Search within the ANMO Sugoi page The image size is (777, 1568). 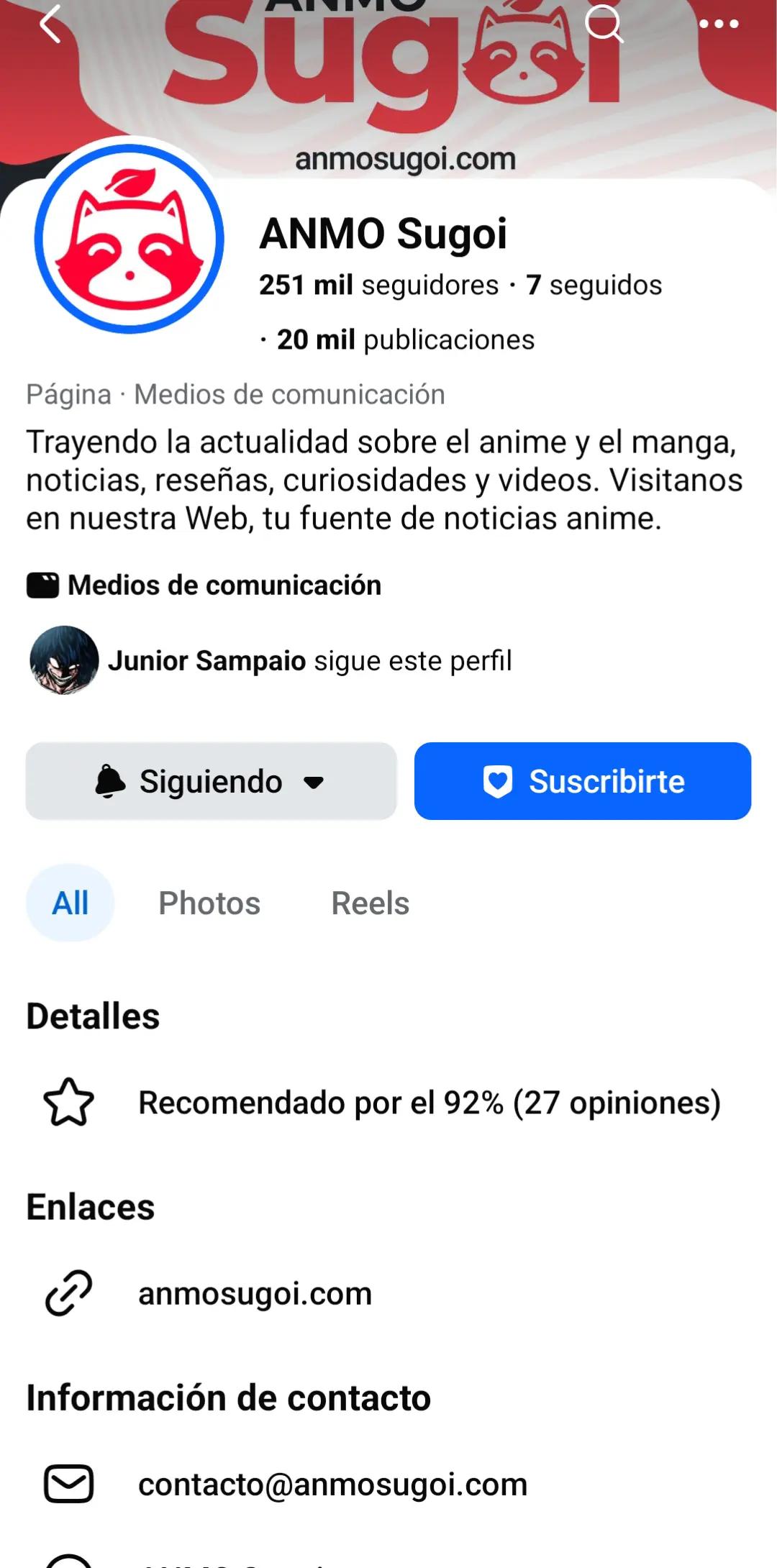[x=603, y=24]
